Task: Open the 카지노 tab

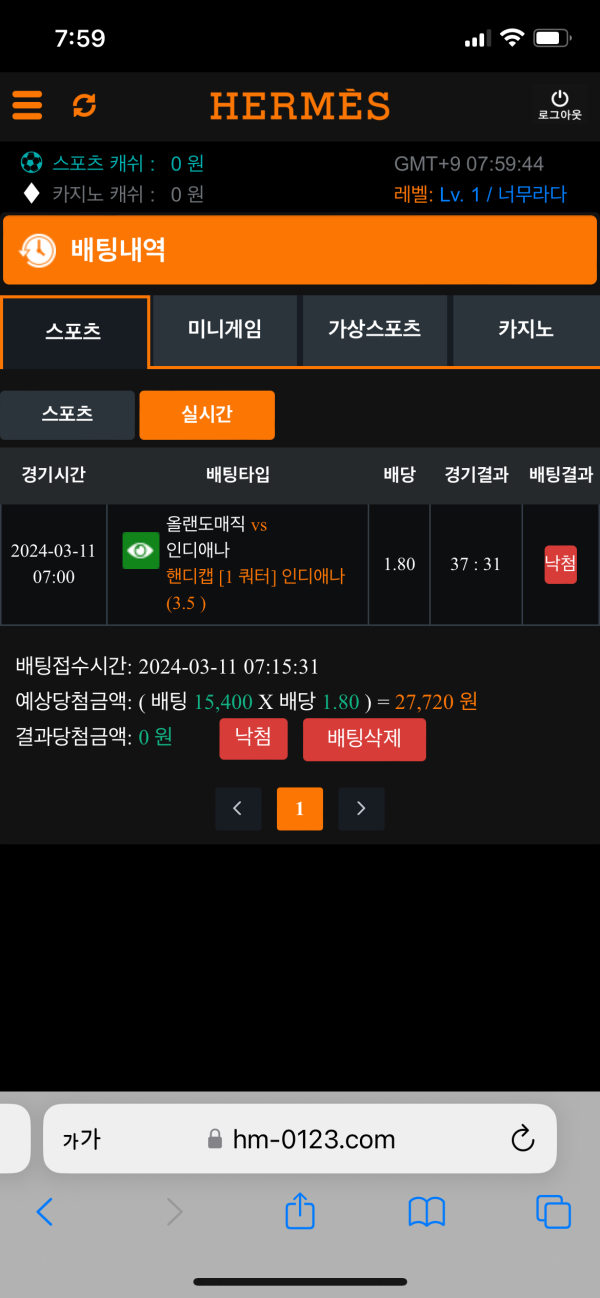Action: click(527, 331)
